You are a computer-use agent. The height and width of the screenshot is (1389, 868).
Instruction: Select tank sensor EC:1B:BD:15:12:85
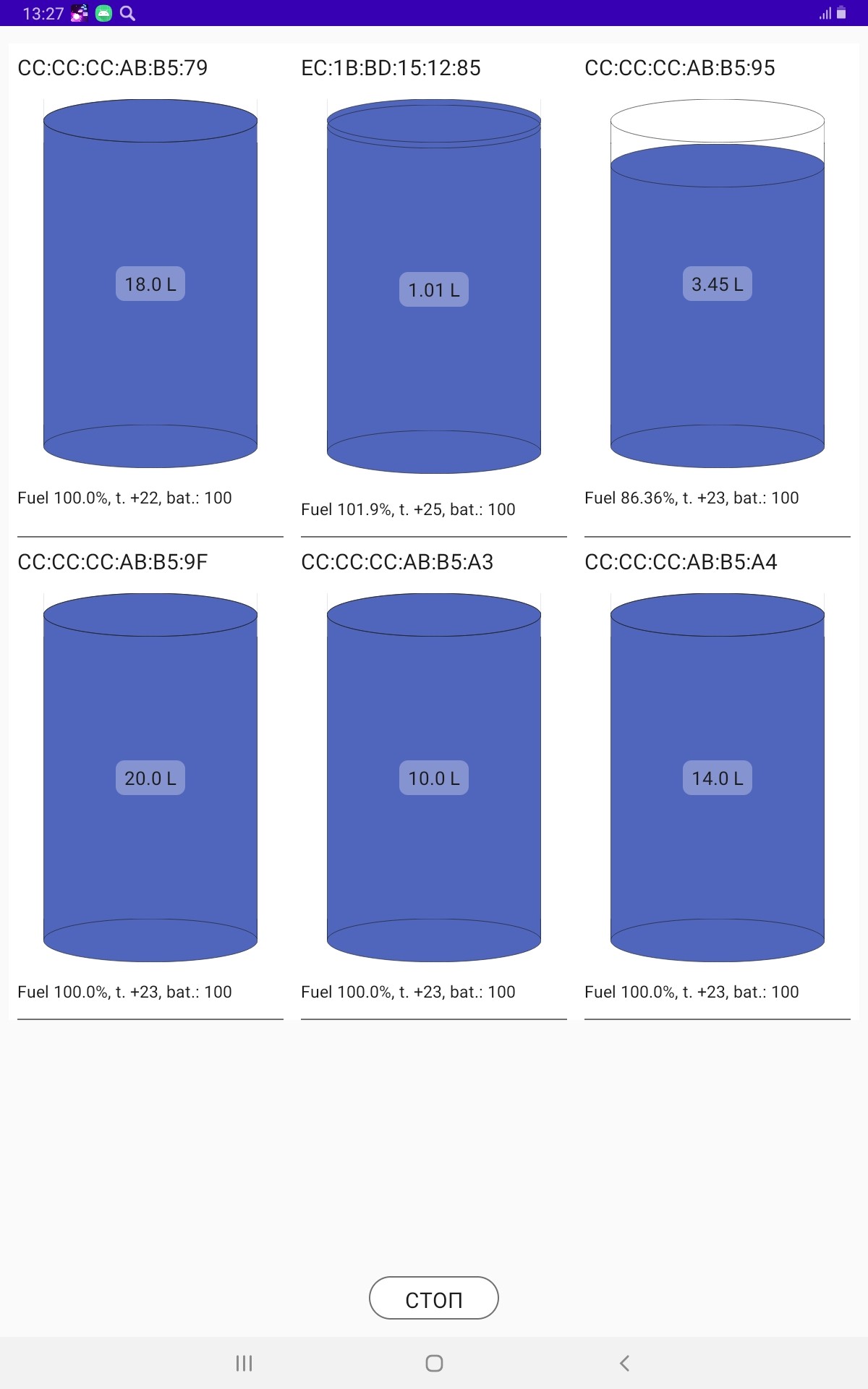coord(391,68)
